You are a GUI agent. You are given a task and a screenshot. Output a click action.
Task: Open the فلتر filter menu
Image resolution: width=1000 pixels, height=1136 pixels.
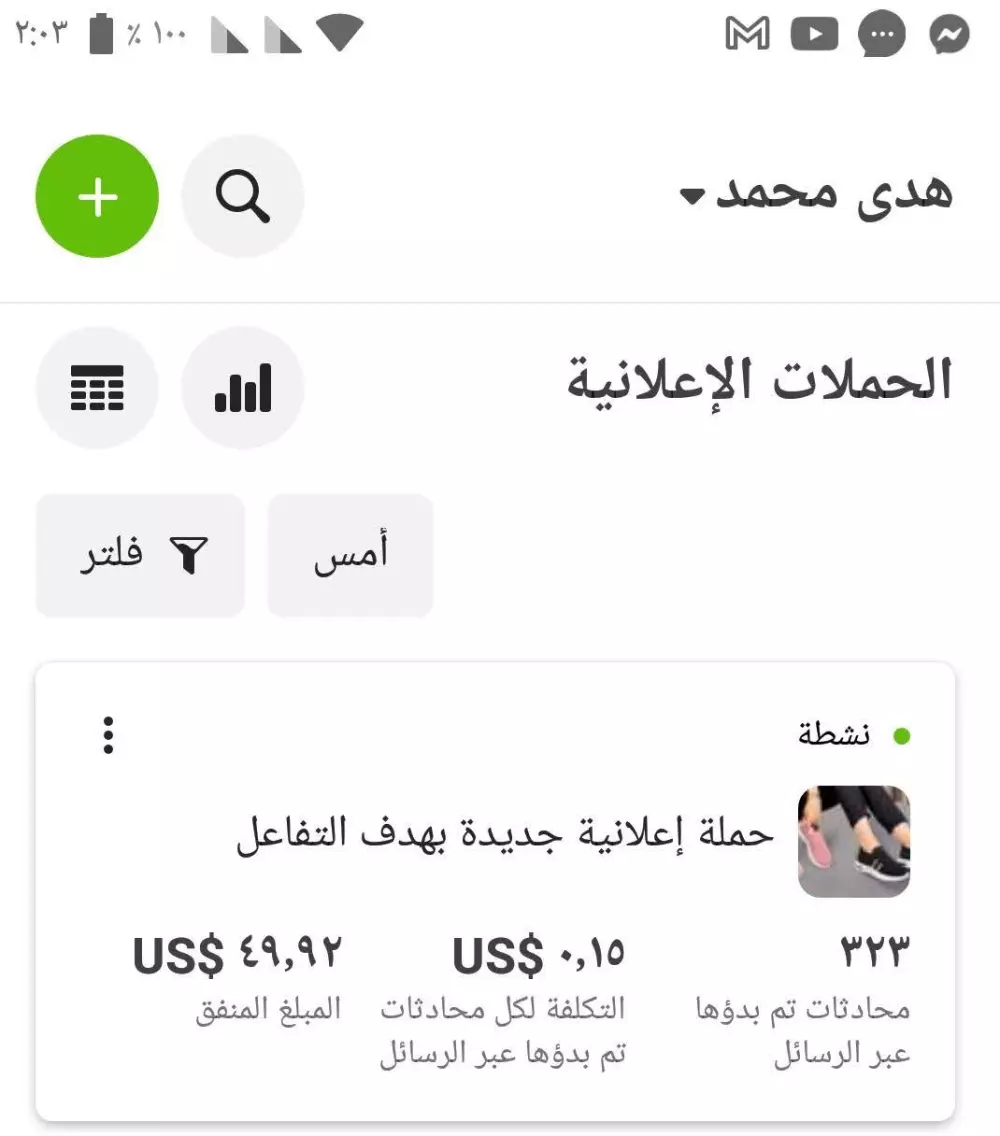click(x=139, y=551)
